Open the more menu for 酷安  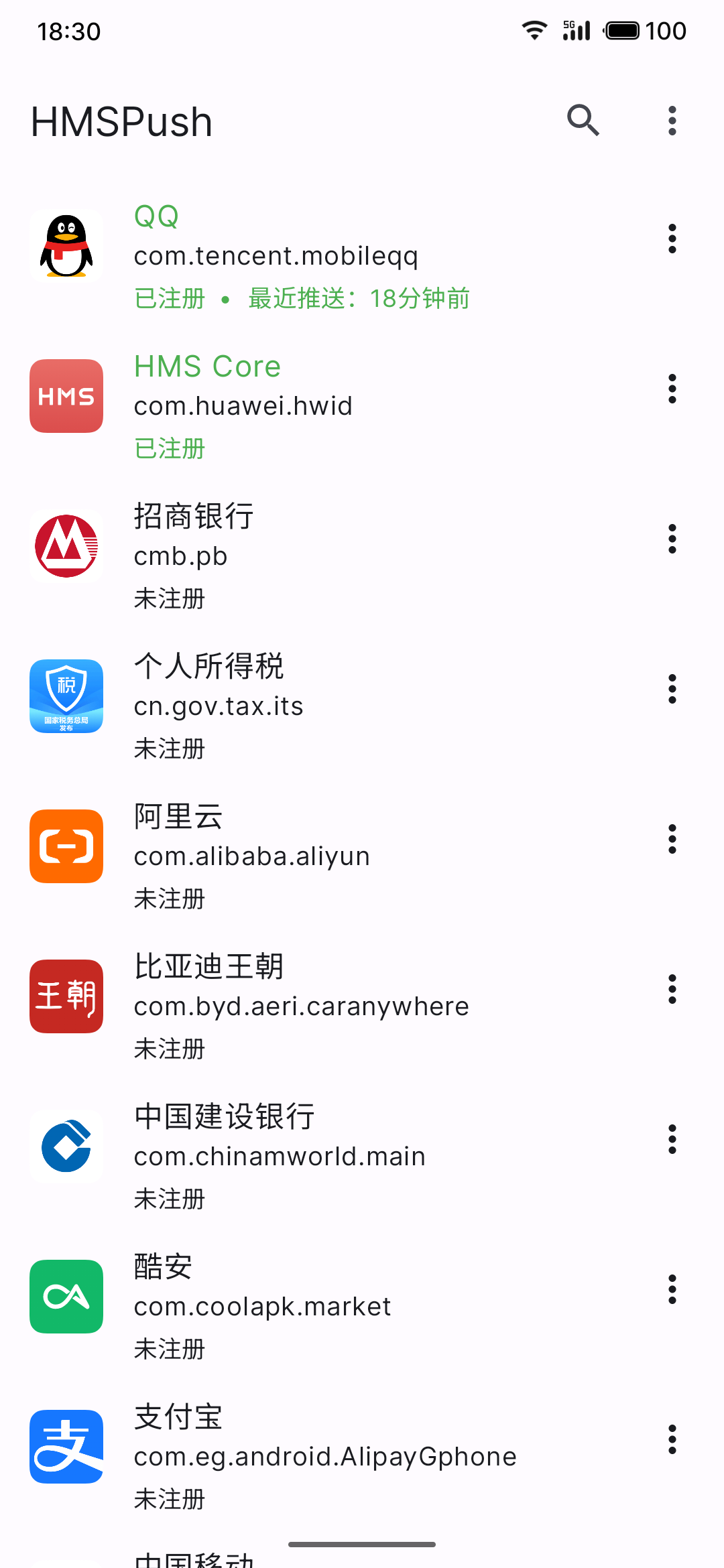672,1290
